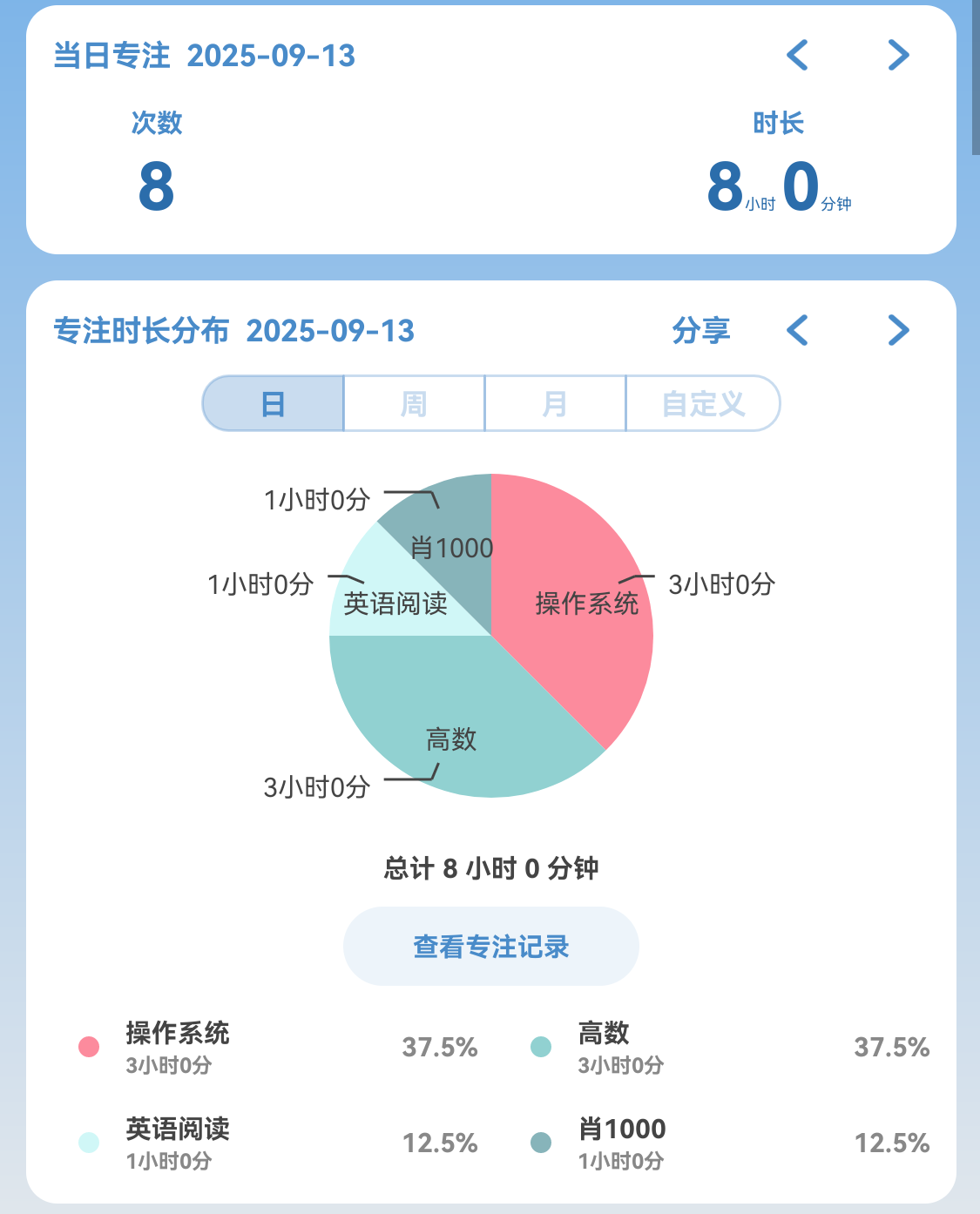Open 查看专注记录 button
The image size is (980, 1214).
point(490,947)
